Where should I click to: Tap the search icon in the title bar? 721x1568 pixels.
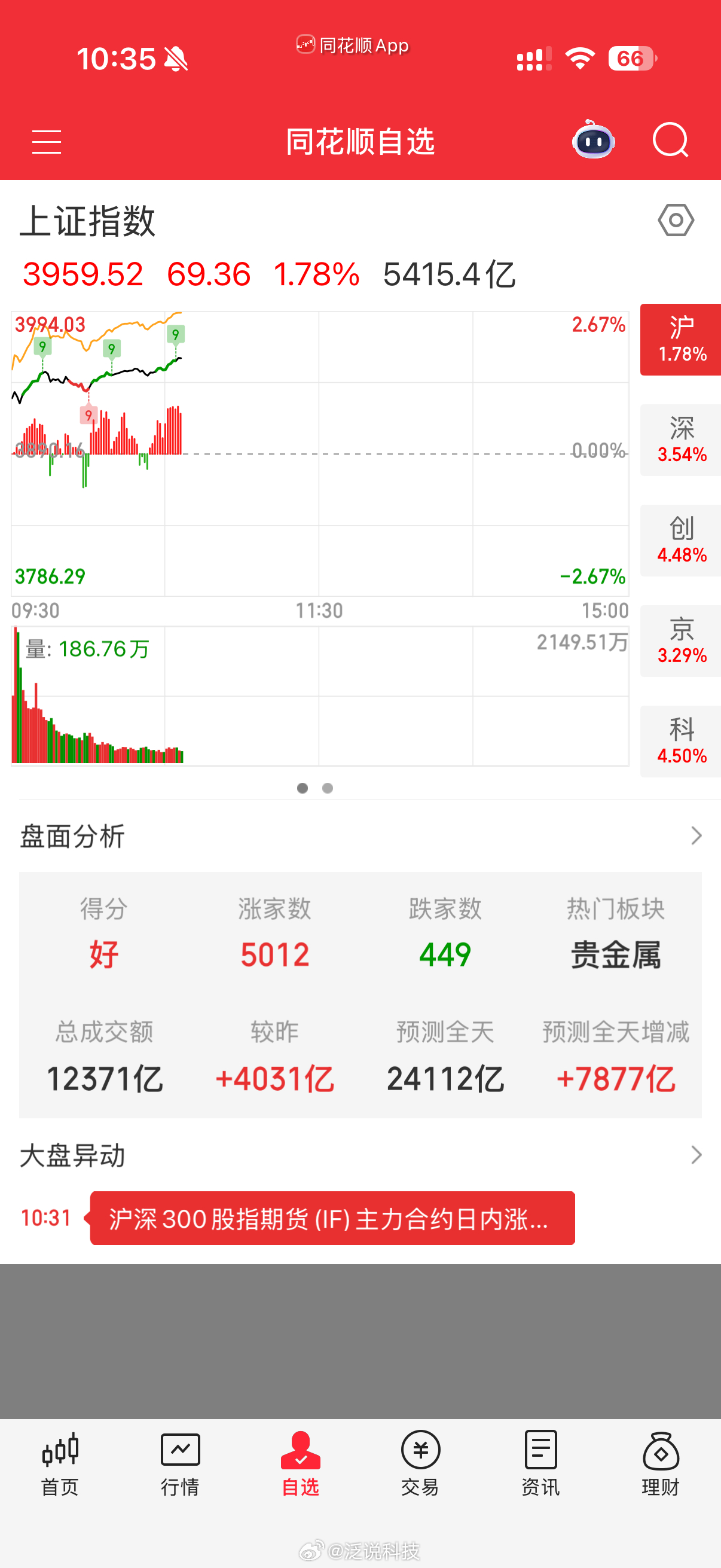(670, 141)
